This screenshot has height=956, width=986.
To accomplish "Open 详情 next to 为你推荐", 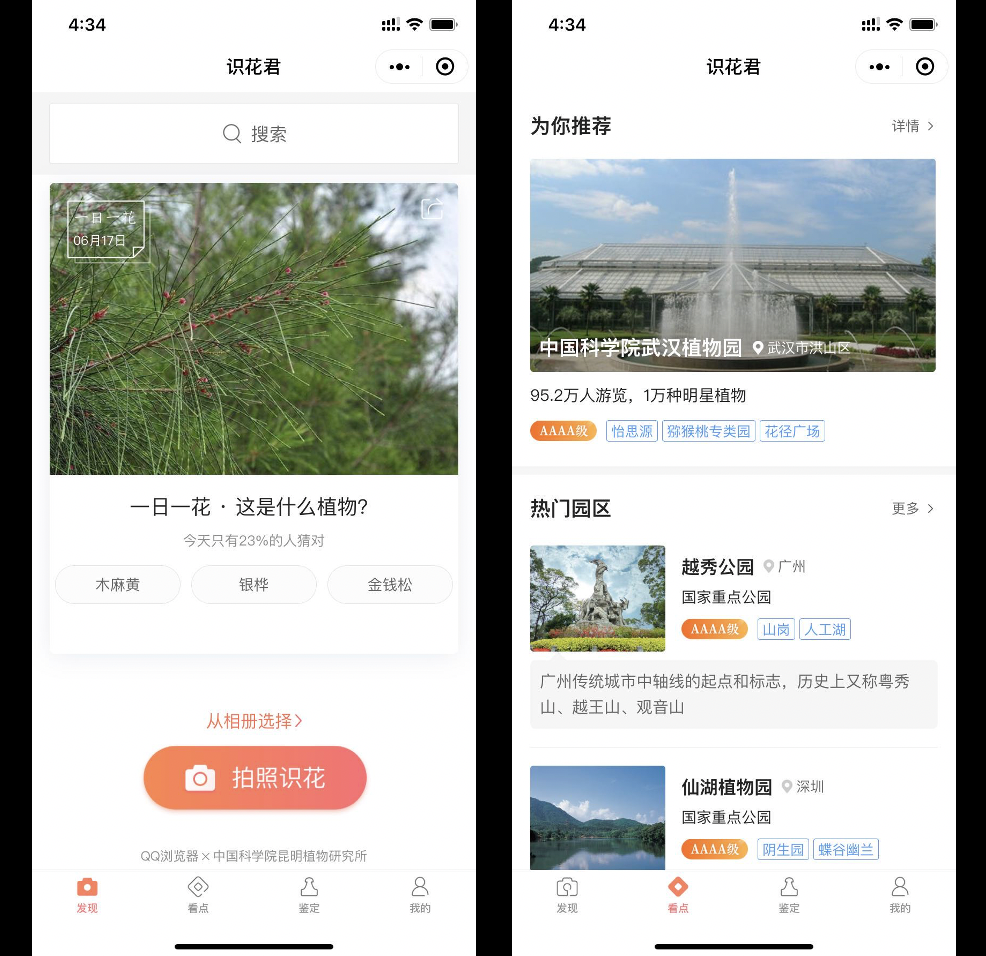I will pyautogui.click(x=912, y=126).
